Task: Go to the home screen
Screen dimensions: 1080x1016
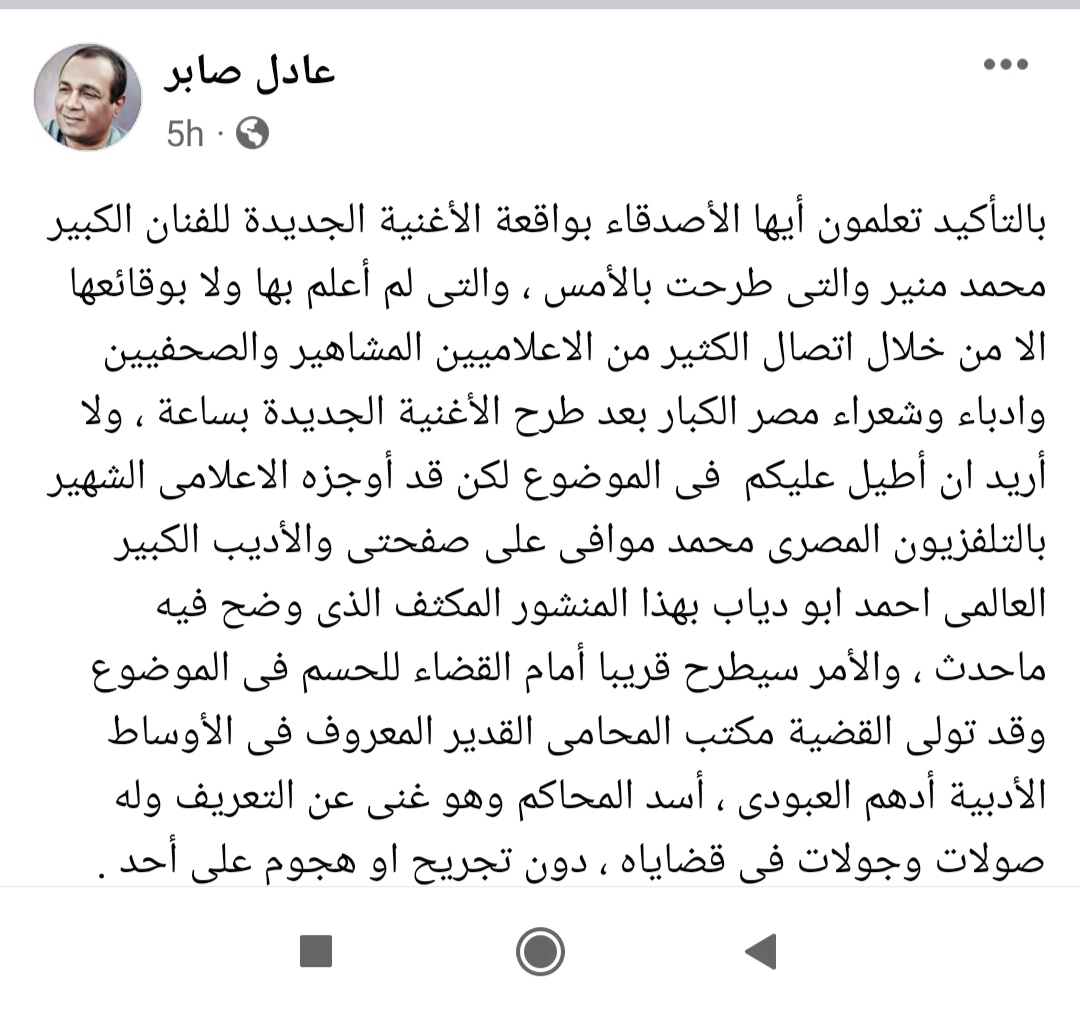Action: click(540, 951)
